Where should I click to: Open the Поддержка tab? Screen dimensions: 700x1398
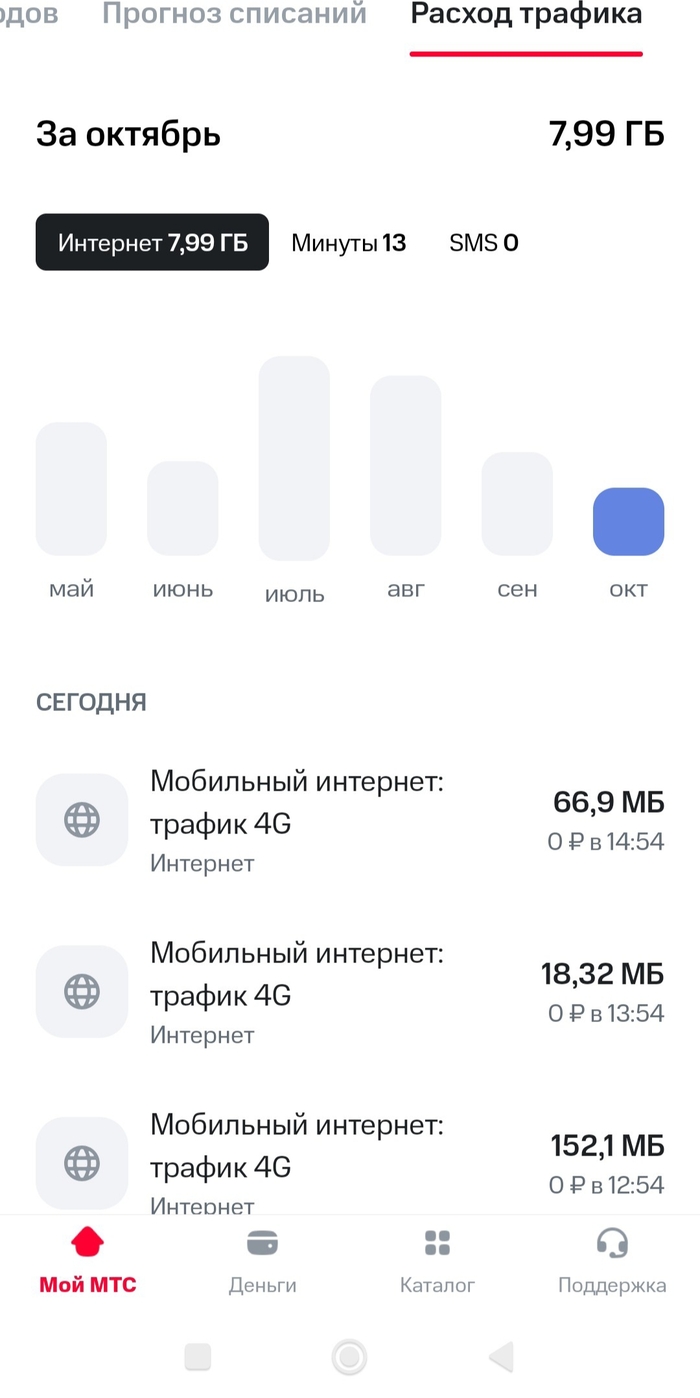[611, 1260]
